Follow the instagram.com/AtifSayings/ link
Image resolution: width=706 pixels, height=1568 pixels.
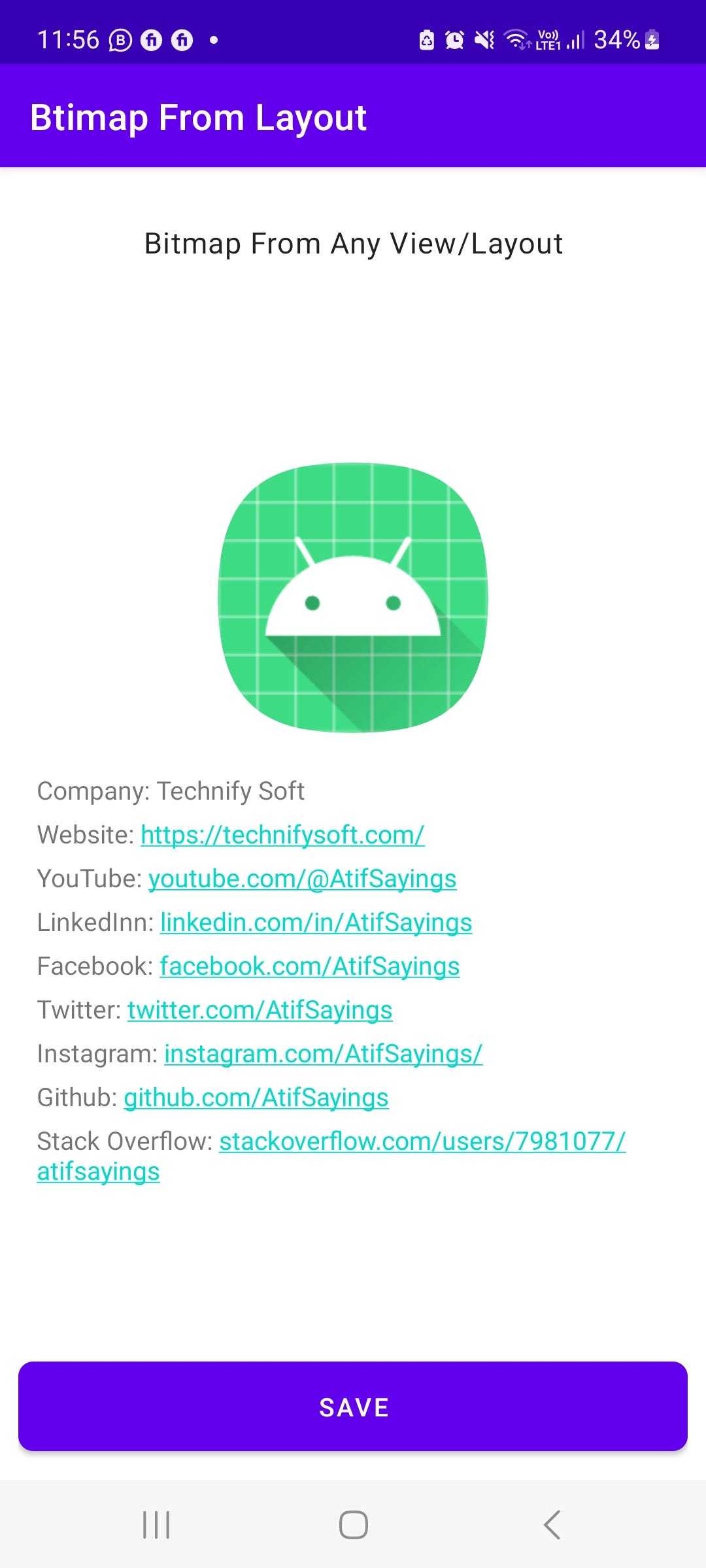[323, 1054]
